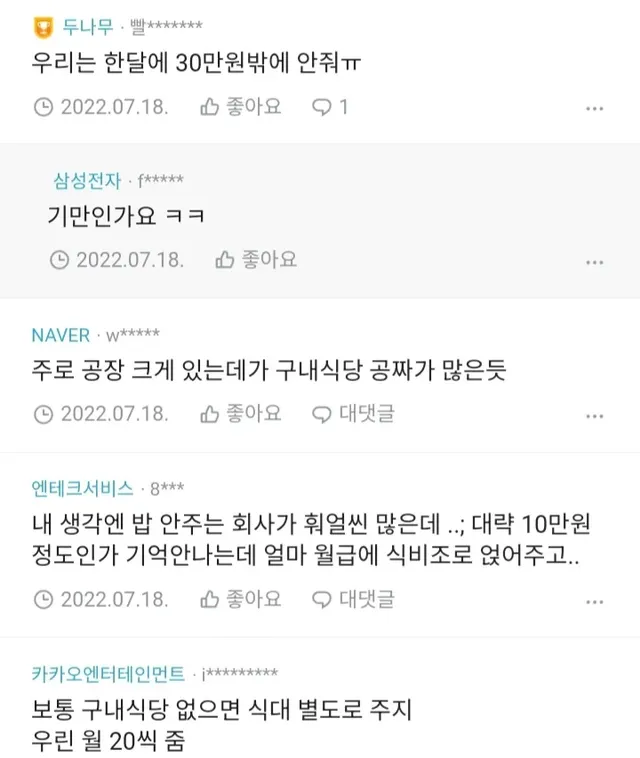The width and height of the screenshot is (640, 758).
Task: Open more options for the 두나무 comment
Action: coord(594,108)
